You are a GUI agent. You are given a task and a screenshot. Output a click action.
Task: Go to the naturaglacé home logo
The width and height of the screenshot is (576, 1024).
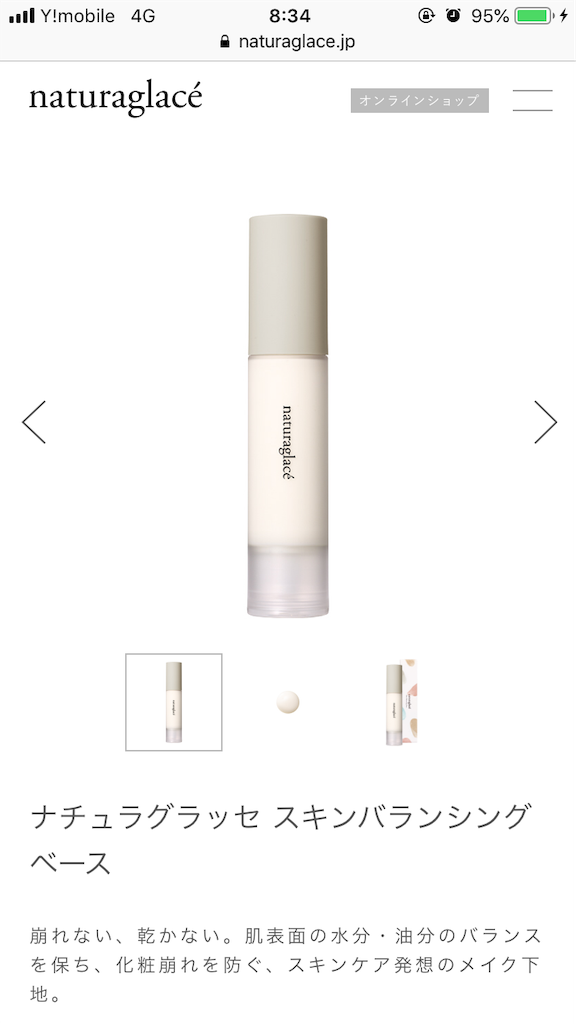(x=116, y=99)
